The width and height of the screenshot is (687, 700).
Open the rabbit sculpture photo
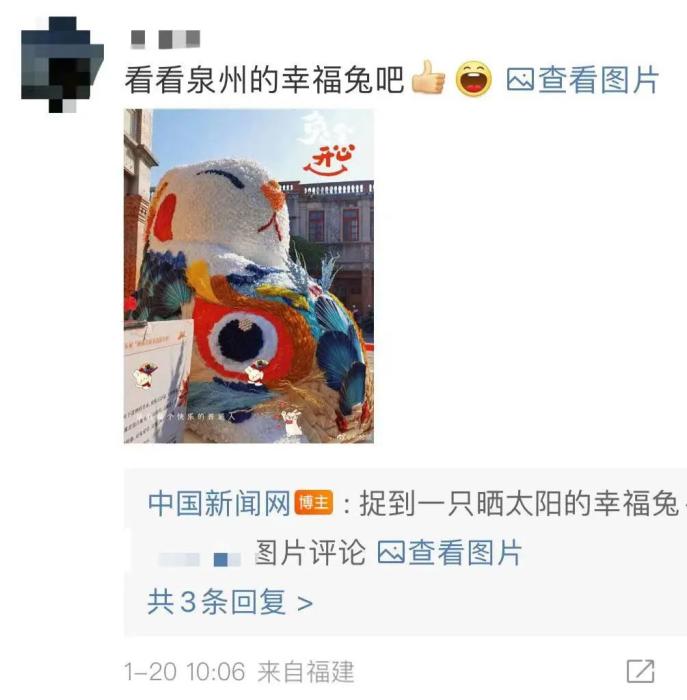[x=248, y=276]
